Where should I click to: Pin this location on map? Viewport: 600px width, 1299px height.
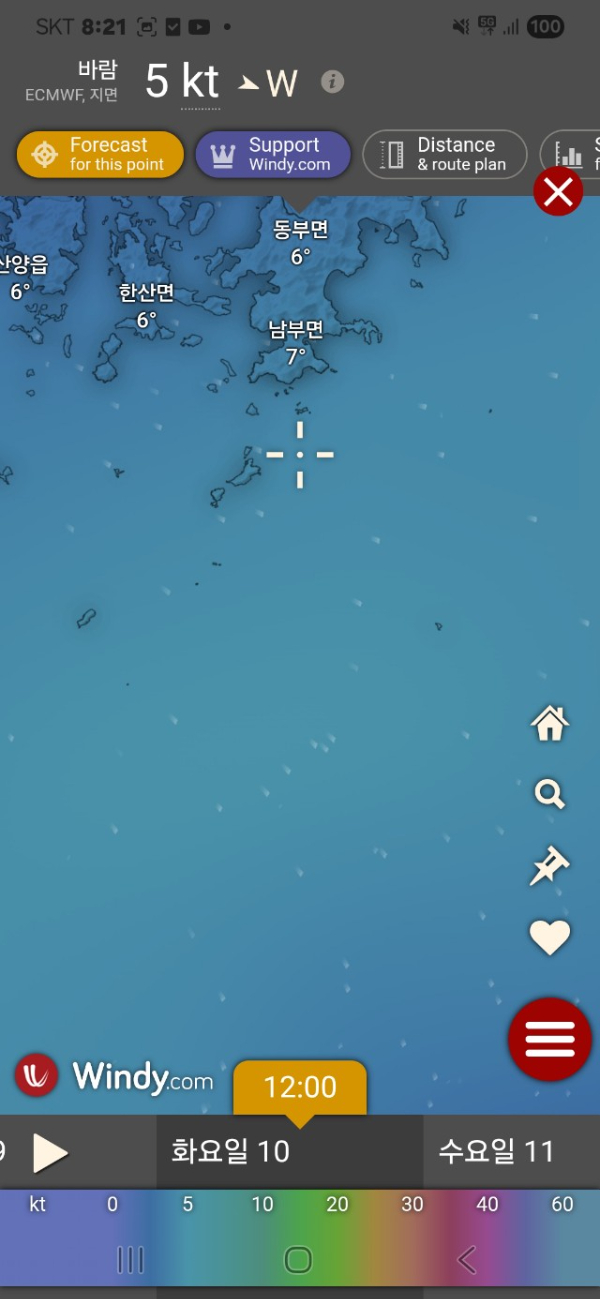(x=549, y=866)
